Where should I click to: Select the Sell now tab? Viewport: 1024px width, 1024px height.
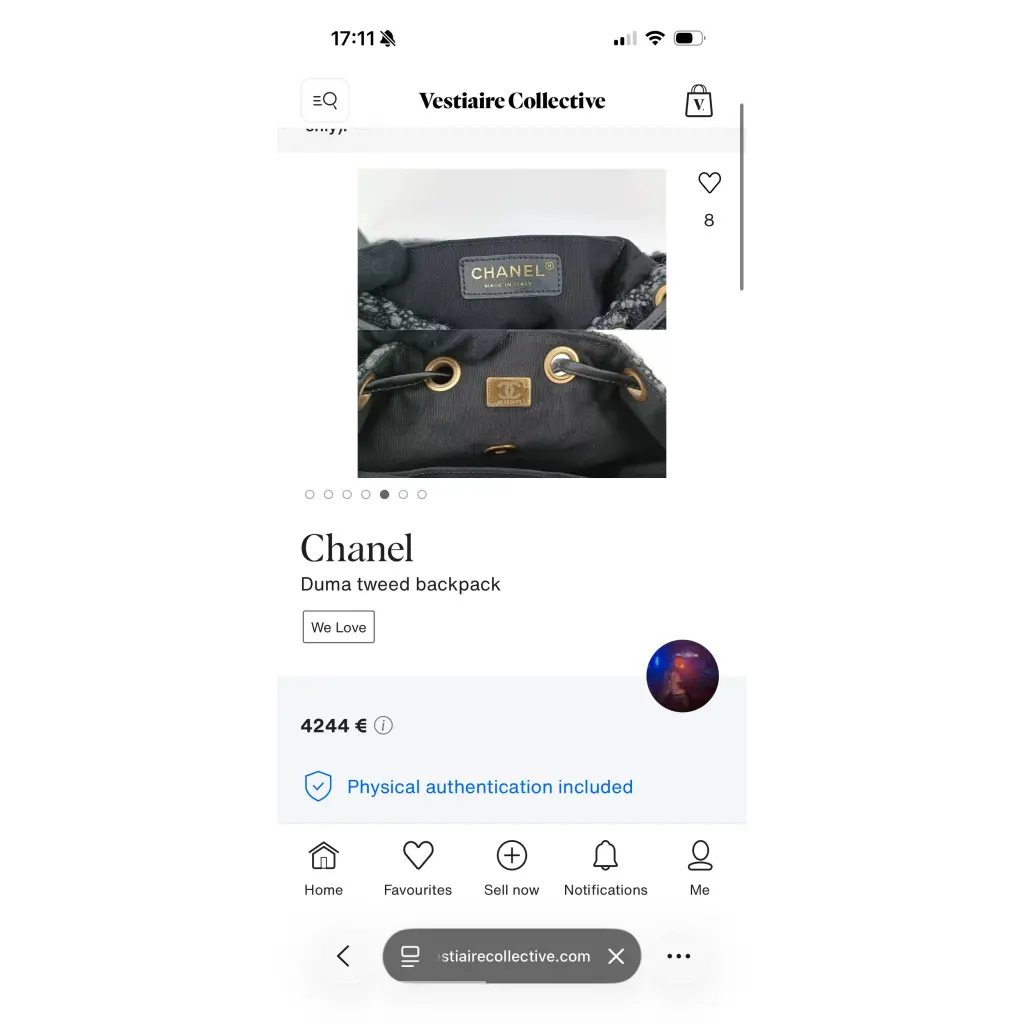pyautogui.click(x=511, y=868)
